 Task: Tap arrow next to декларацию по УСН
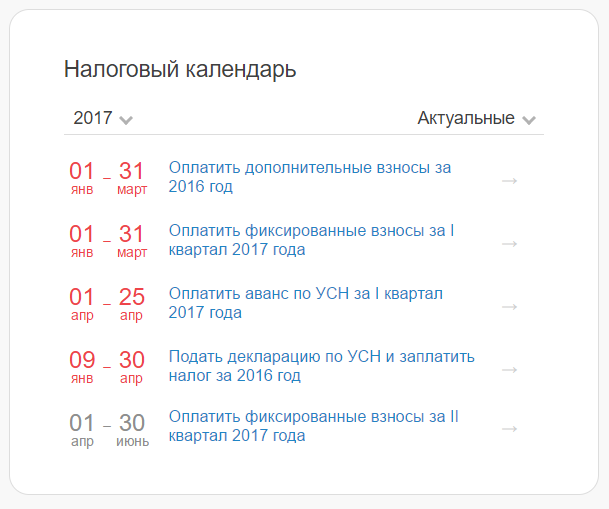[x=509, y=369]
